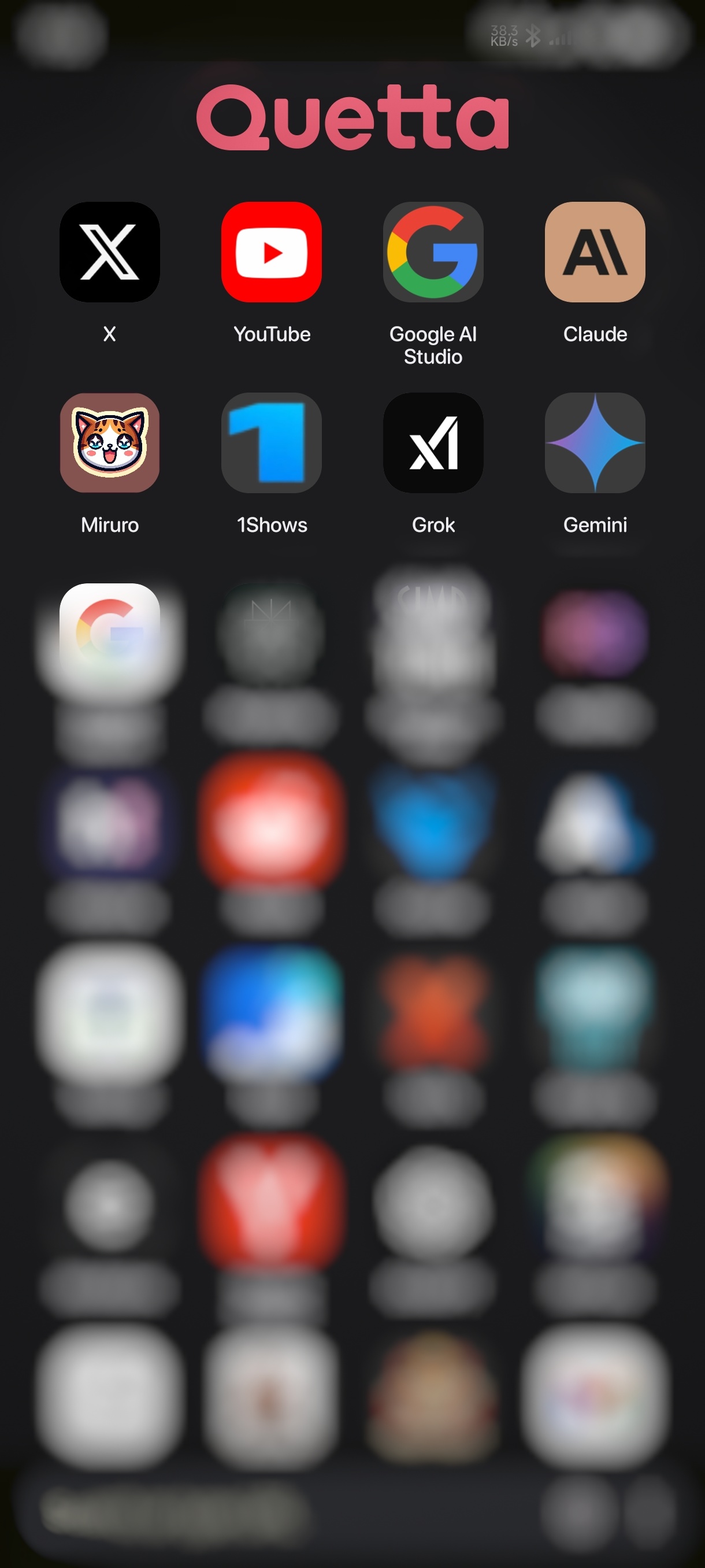The height and width of the screenshot is (1568, 705).
Task: Open the Gemini shortcut
Action: pos(595,442)
